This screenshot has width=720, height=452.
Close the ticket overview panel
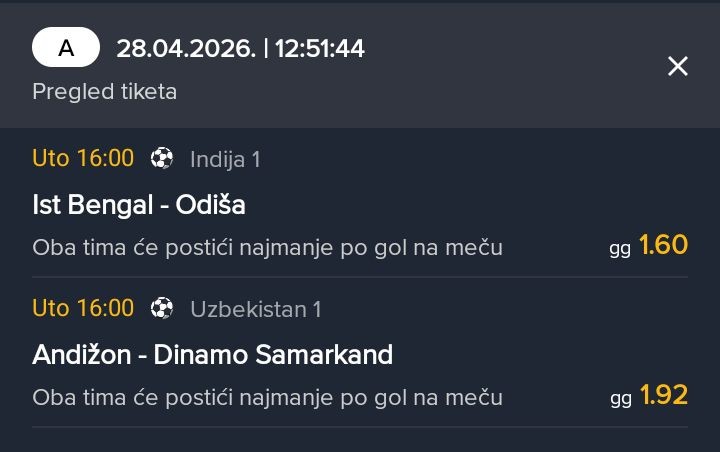pos(678,66)
